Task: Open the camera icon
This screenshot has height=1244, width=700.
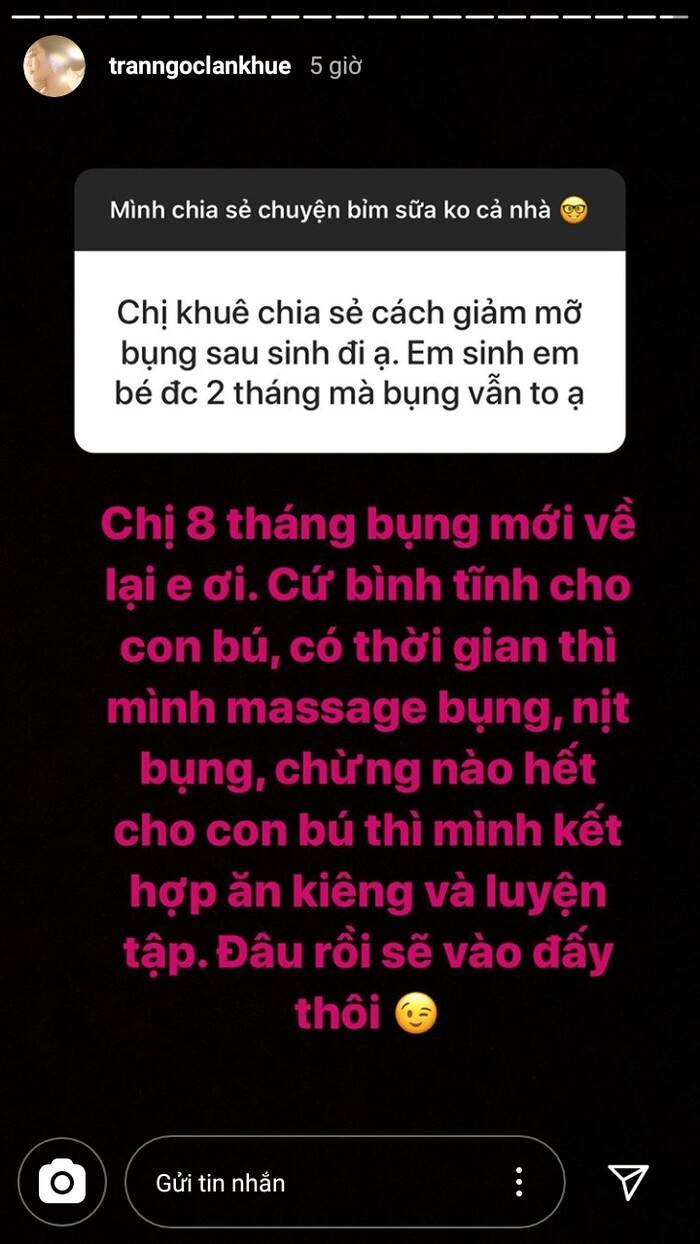Action: coord(62,1182)
